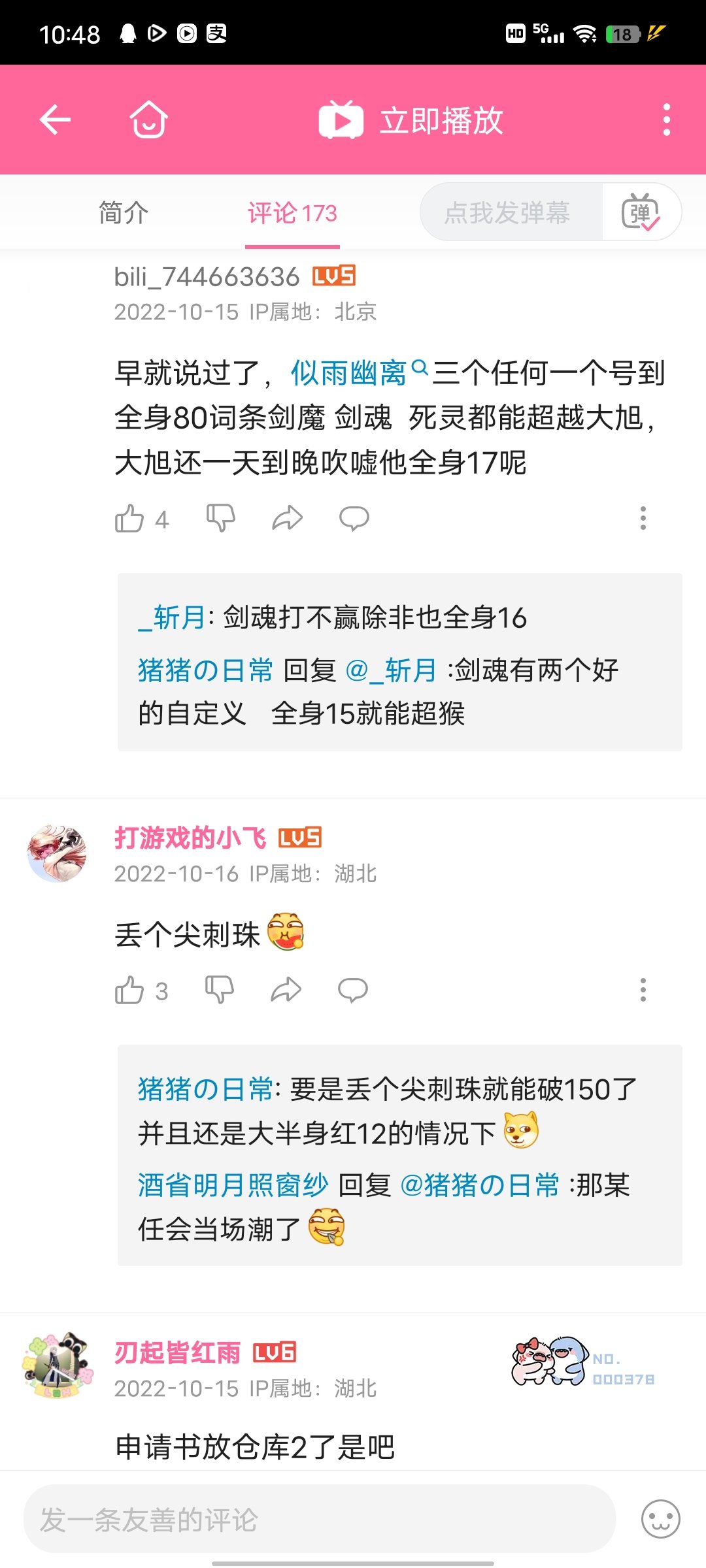Go back using the top-left arrow
Viewport: 706px width, 1568px height.
55,120
